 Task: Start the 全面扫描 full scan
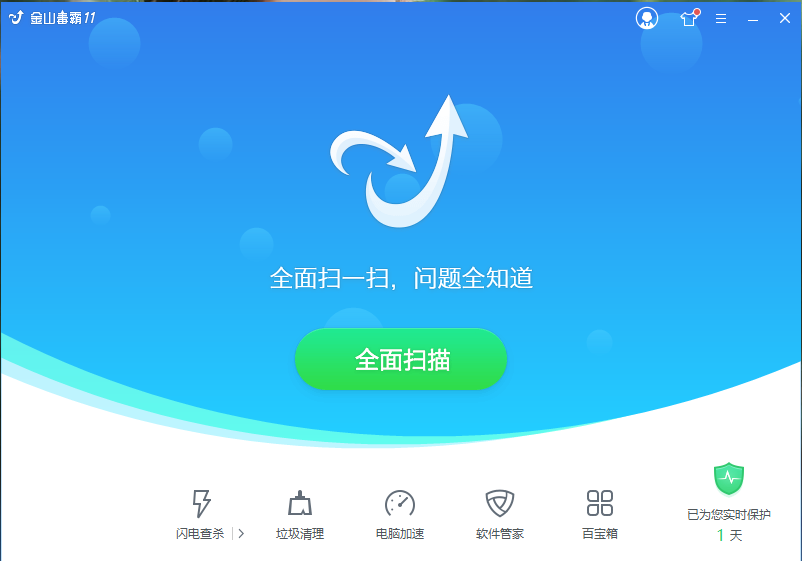(400, 359)
